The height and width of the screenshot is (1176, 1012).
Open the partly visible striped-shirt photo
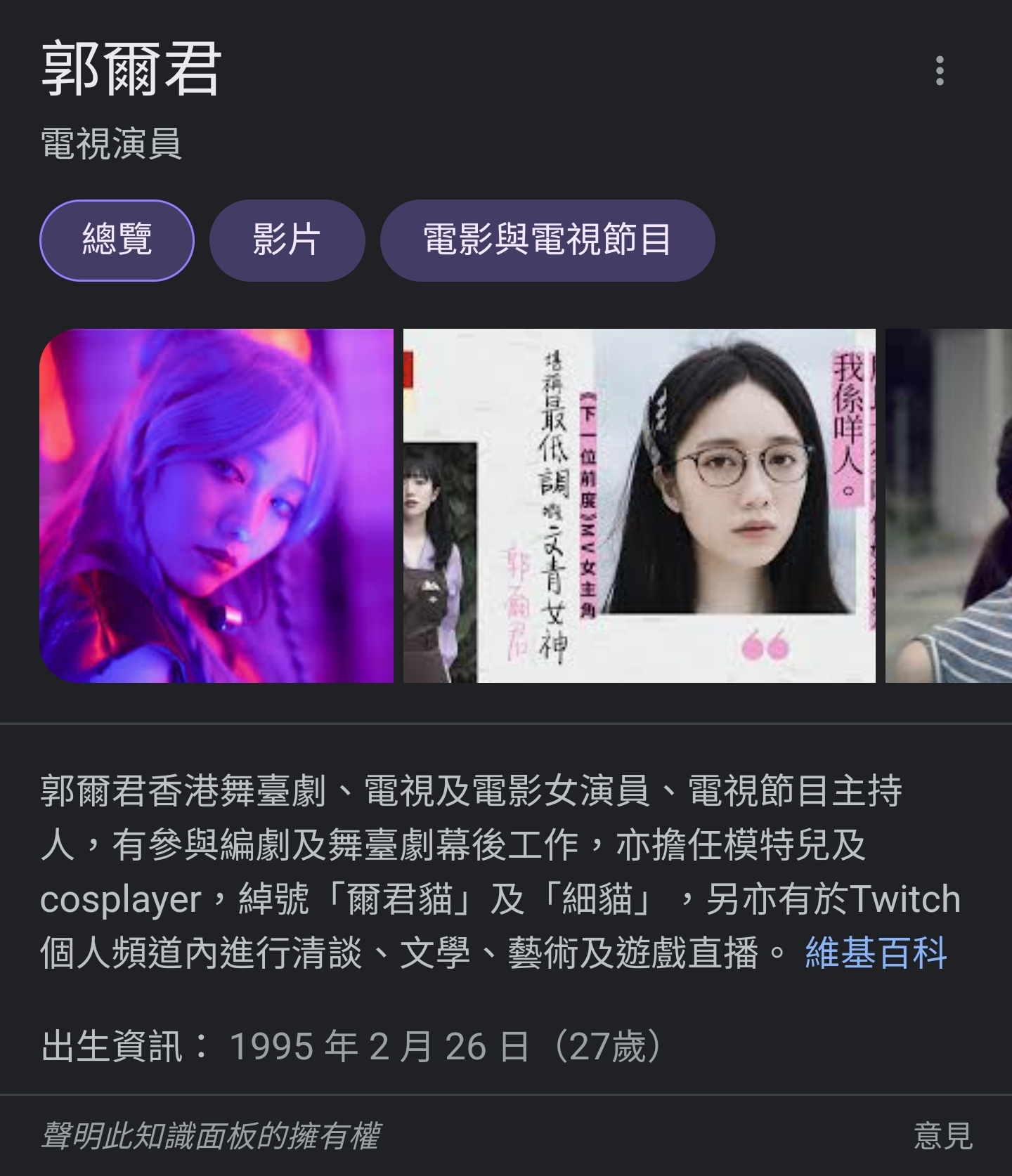click(948, 506)
